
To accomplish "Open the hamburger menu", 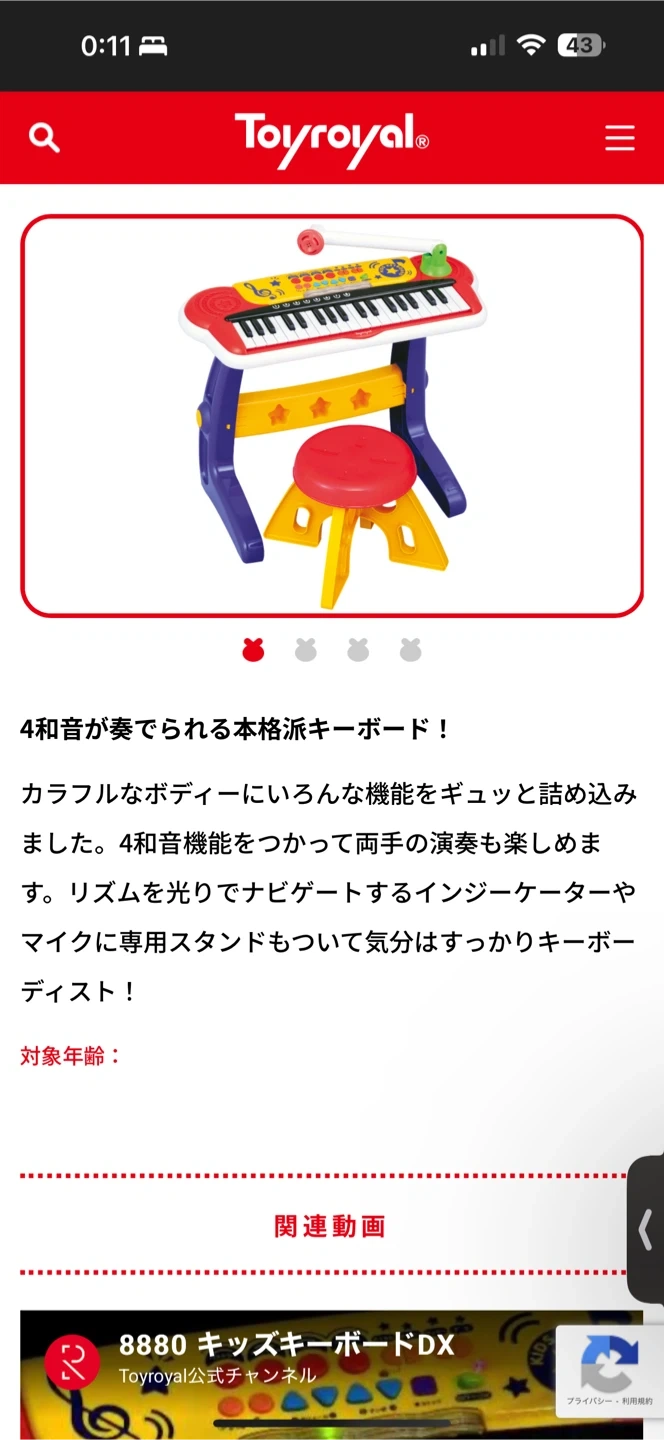I will coord(620,138).
